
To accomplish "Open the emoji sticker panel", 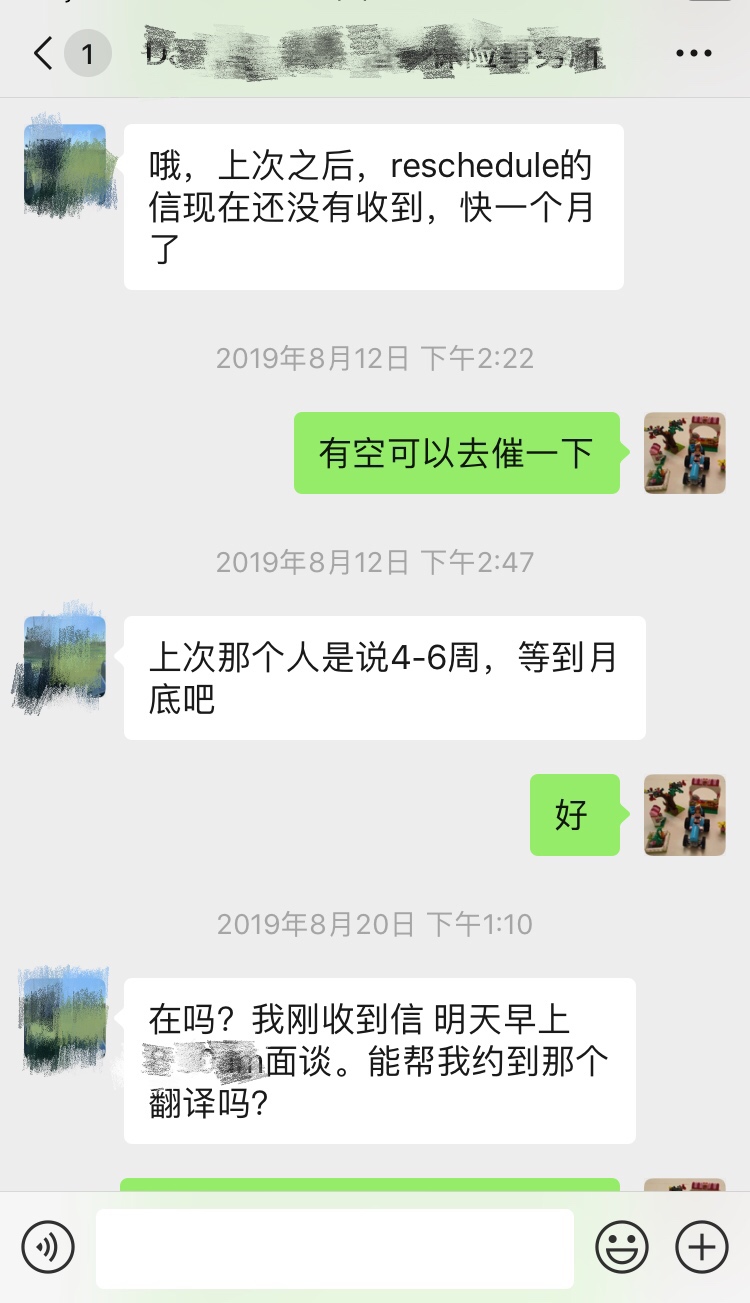I will click(622, 1247).
